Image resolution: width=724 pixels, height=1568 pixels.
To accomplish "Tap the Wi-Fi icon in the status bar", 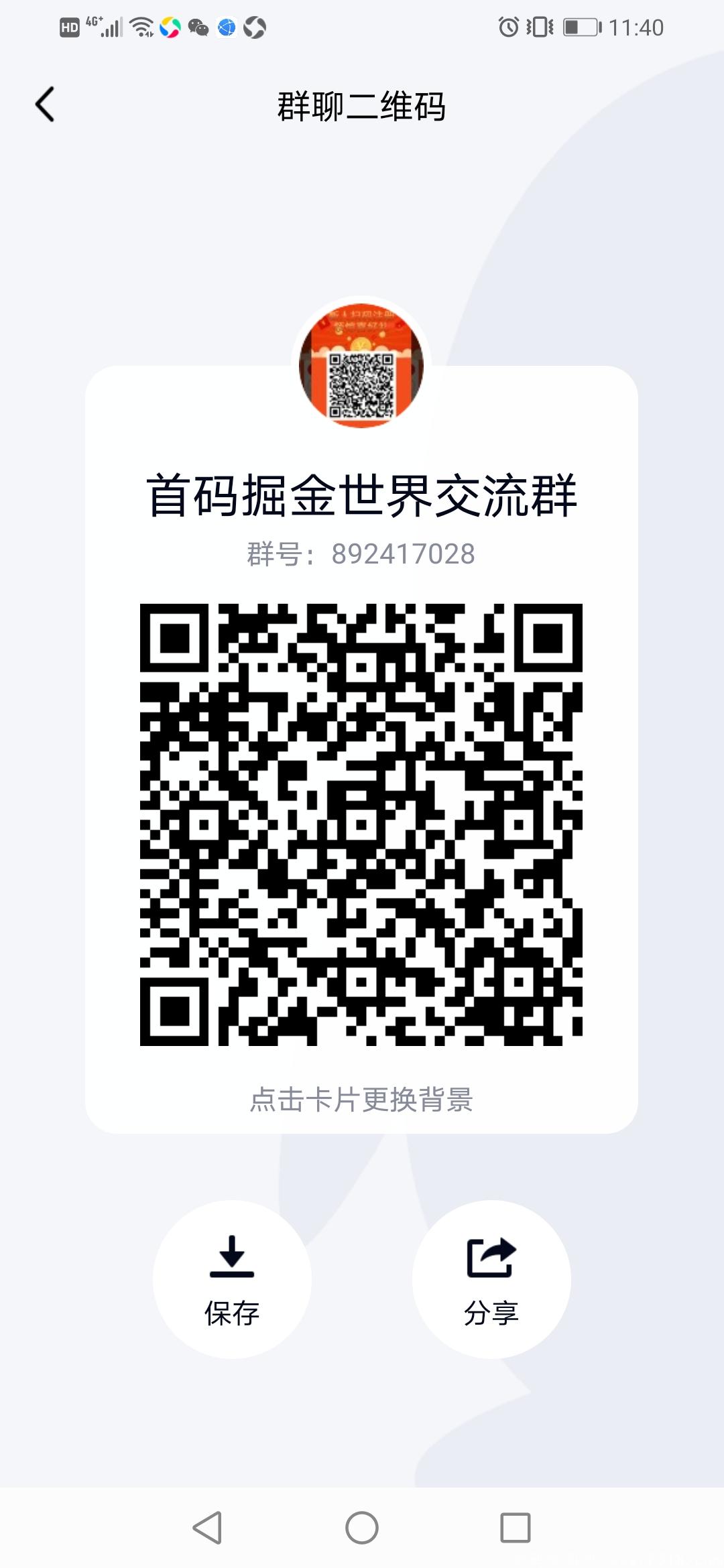I will [x=142, y=27].
